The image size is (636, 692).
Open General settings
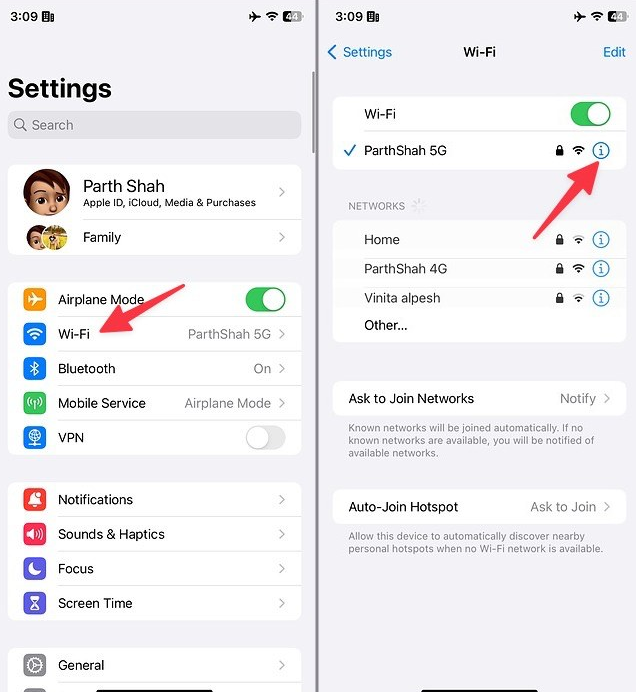(x=154, y=665)
